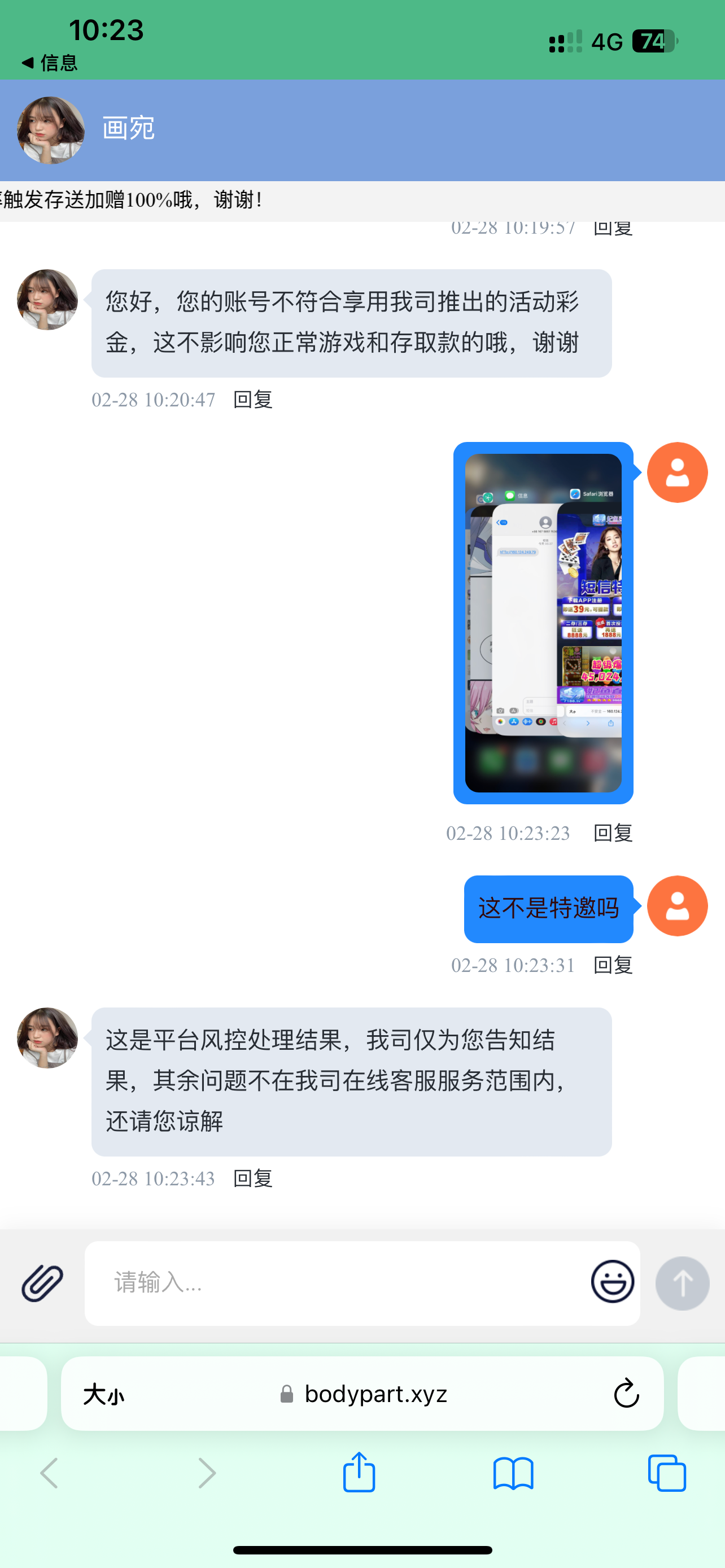The height and width of the screenshot is (1568, 725).
Task: Attach a file with the paperclip icon
Action: point(42,1282)
